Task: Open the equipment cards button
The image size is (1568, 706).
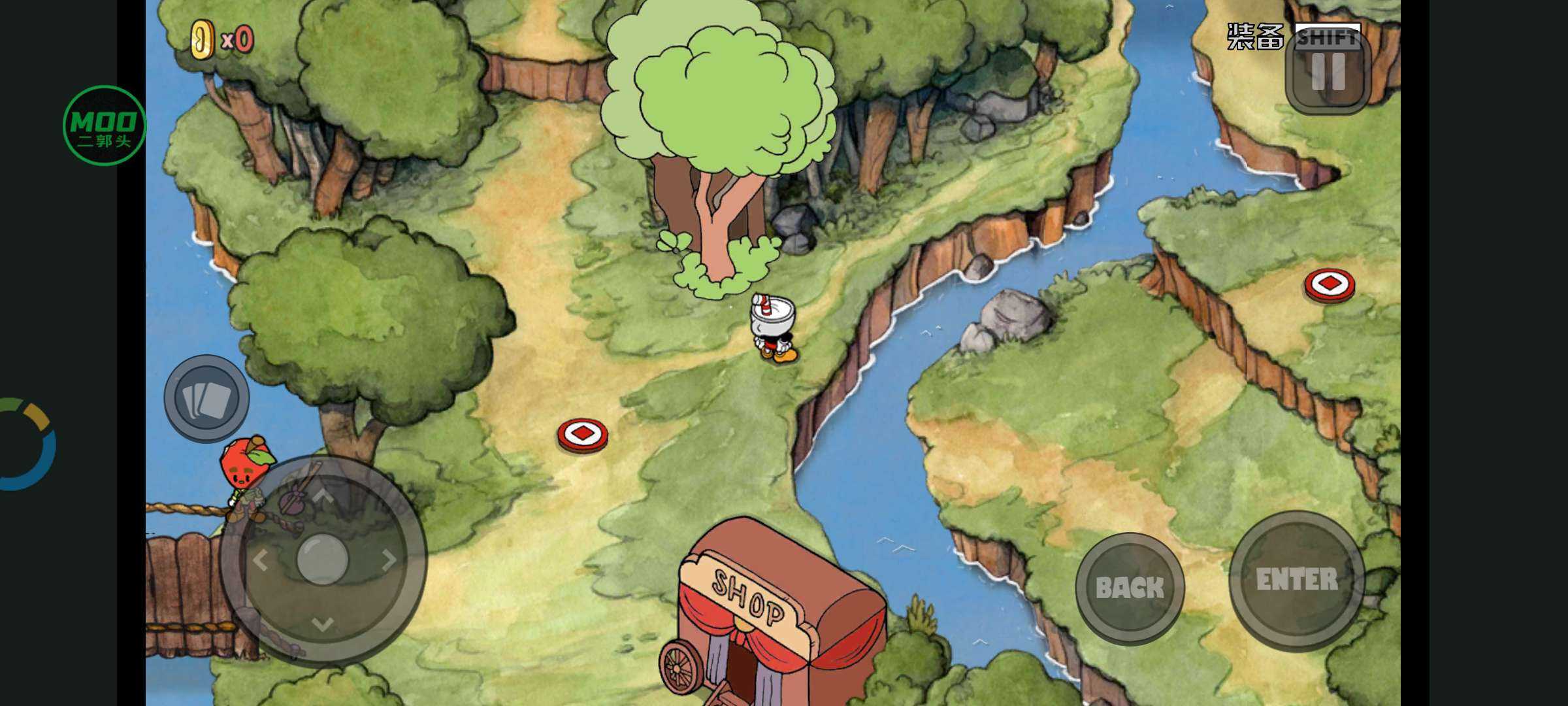Action: 206,398
